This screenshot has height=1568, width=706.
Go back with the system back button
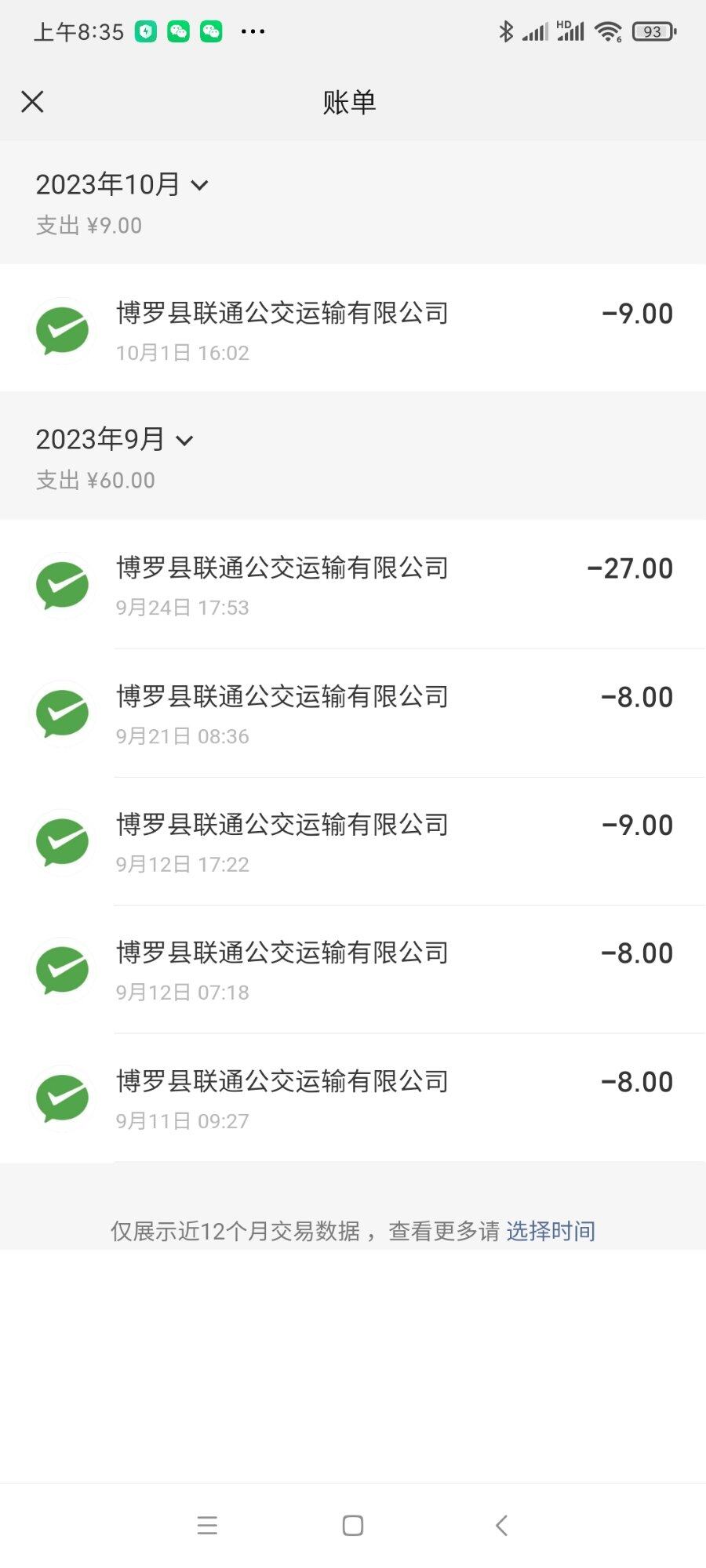(502, 1526)
